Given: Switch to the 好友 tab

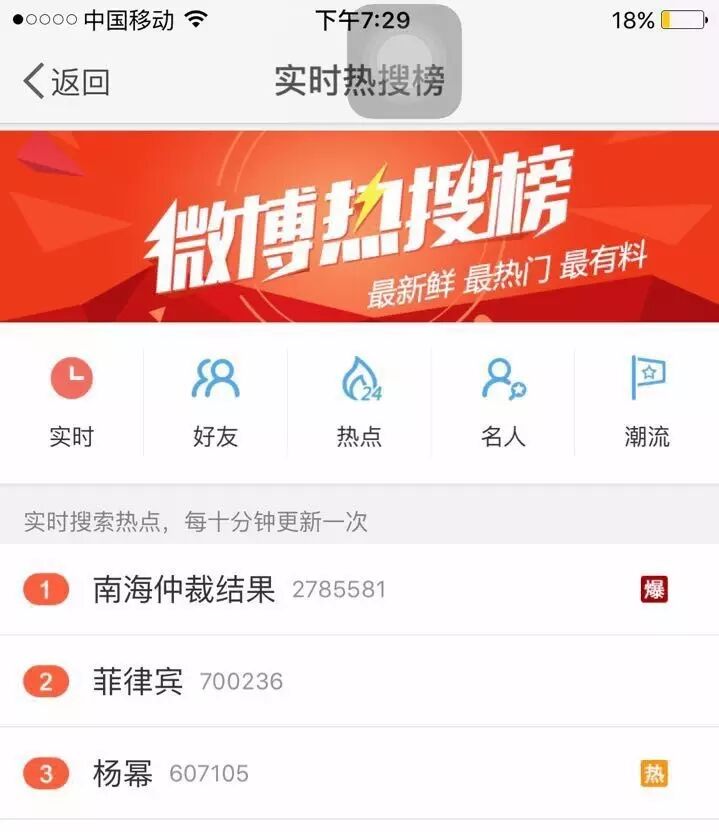Looking at the screenshot, I should pos(215,402).
